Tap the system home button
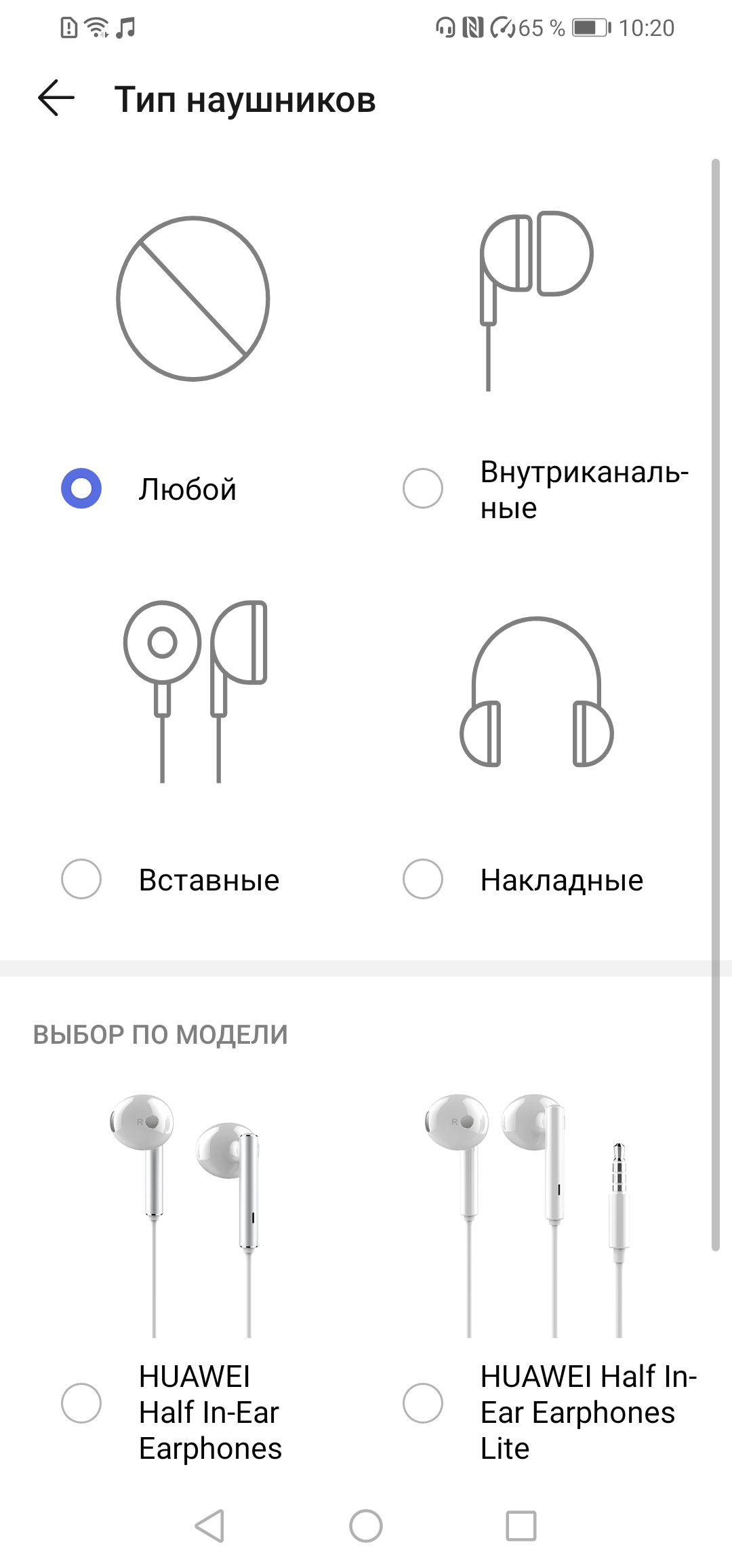The image size is (732, 1568). coord(366,1526)
